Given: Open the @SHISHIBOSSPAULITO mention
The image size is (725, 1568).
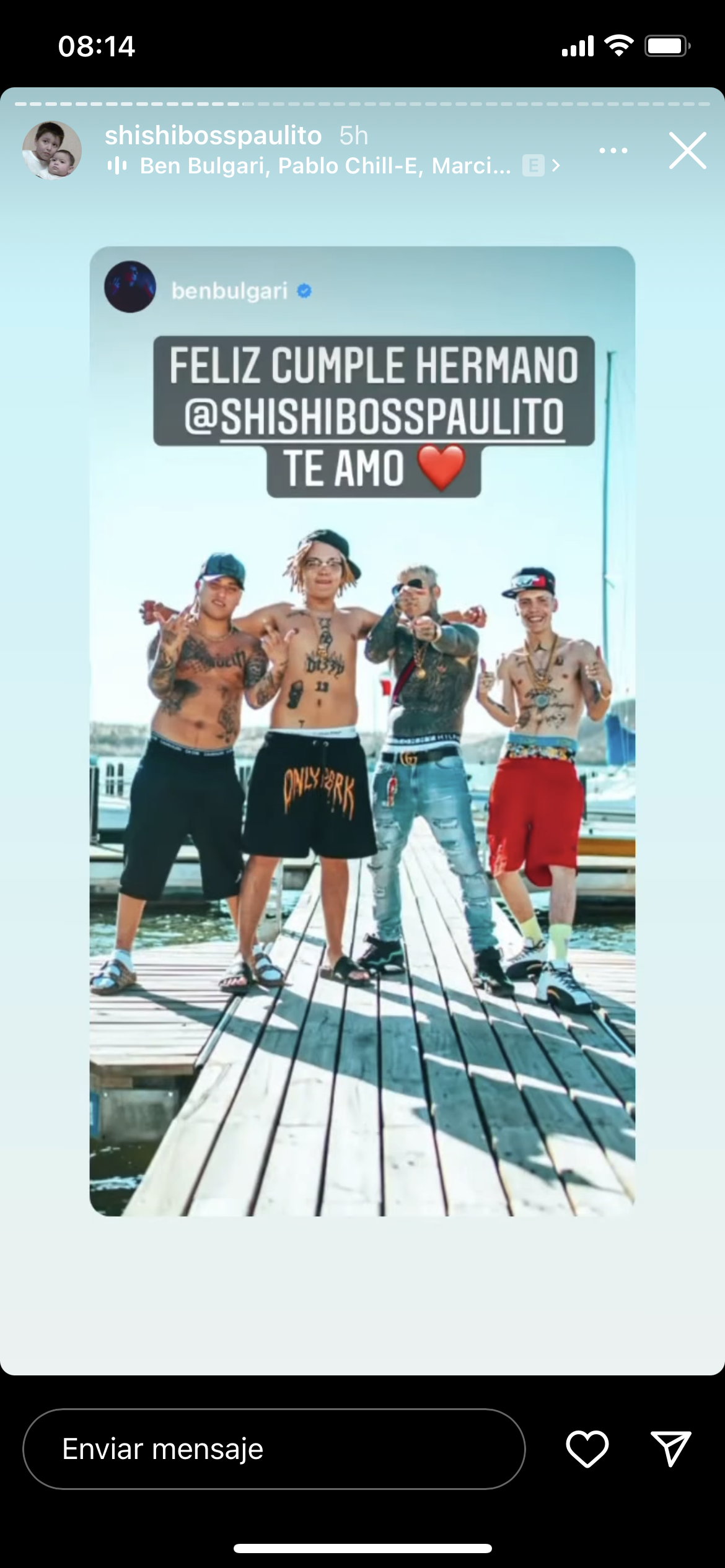Looking at the screenshot, I should (374, 416).
